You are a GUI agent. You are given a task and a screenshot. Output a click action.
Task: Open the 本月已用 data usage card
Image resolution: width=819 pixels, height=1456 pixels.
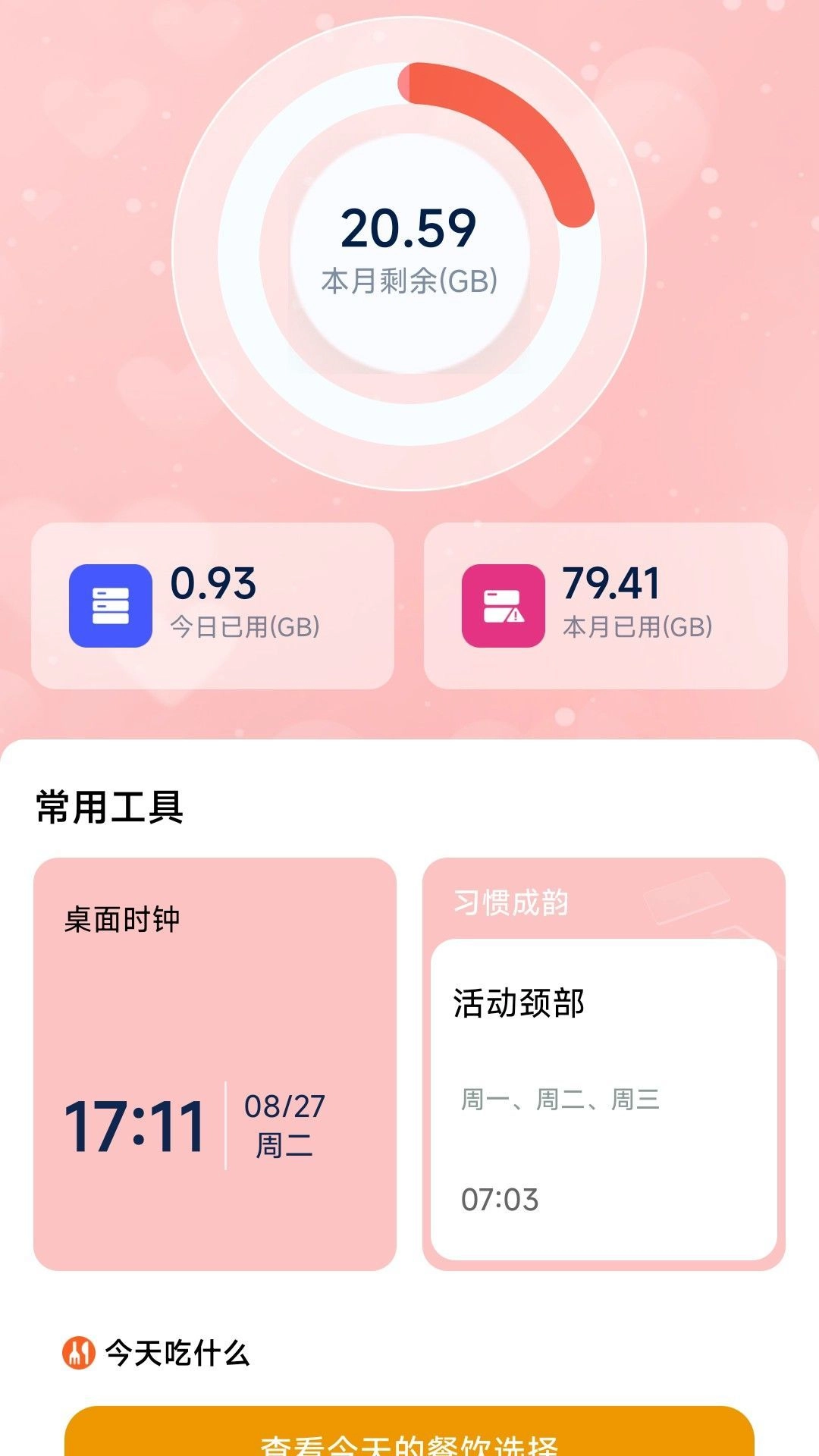click(605, 605)
